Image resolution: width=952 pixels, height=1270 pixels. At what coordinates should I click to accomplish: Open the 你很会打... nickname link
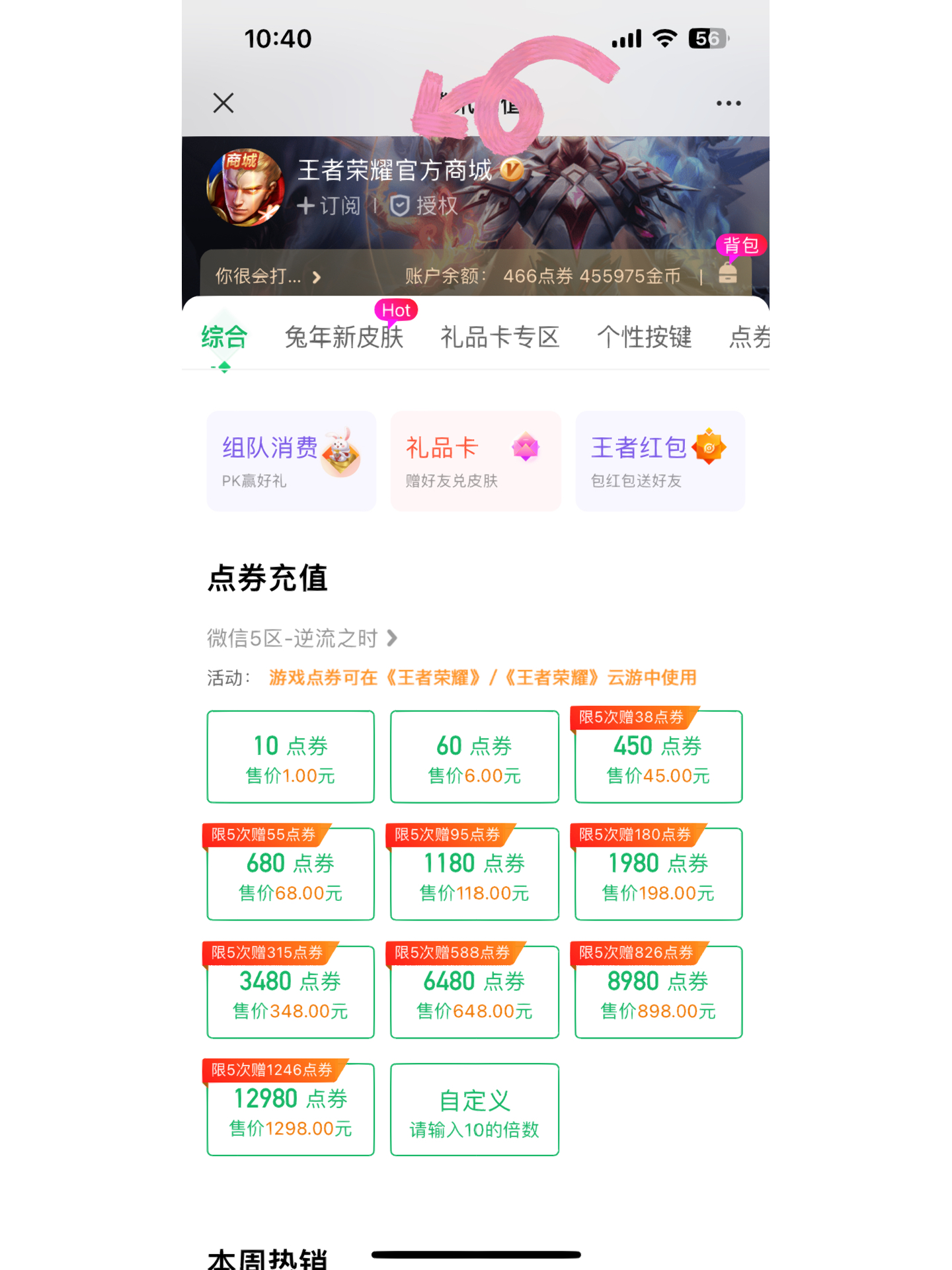[x=267, y=276]
